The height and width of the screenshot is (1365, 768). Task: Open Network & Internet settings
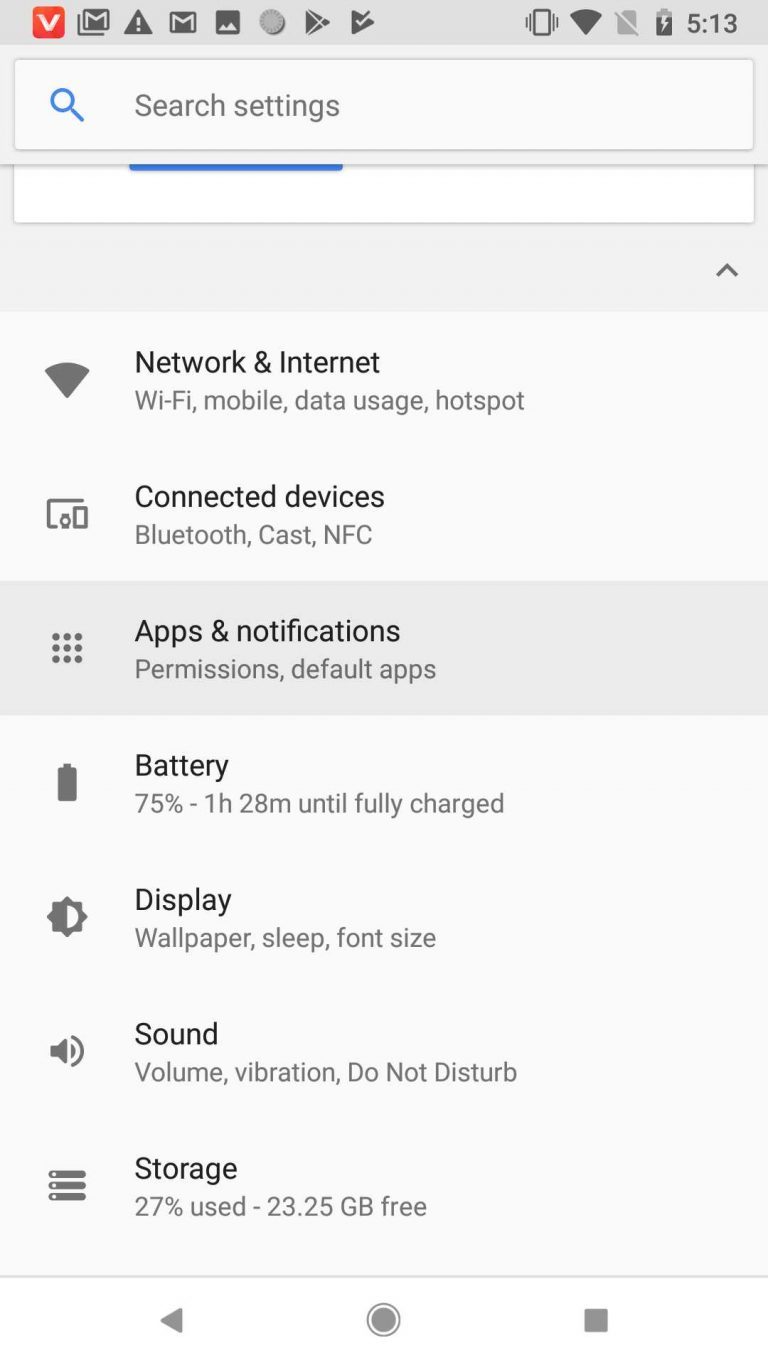coord(384,380)
